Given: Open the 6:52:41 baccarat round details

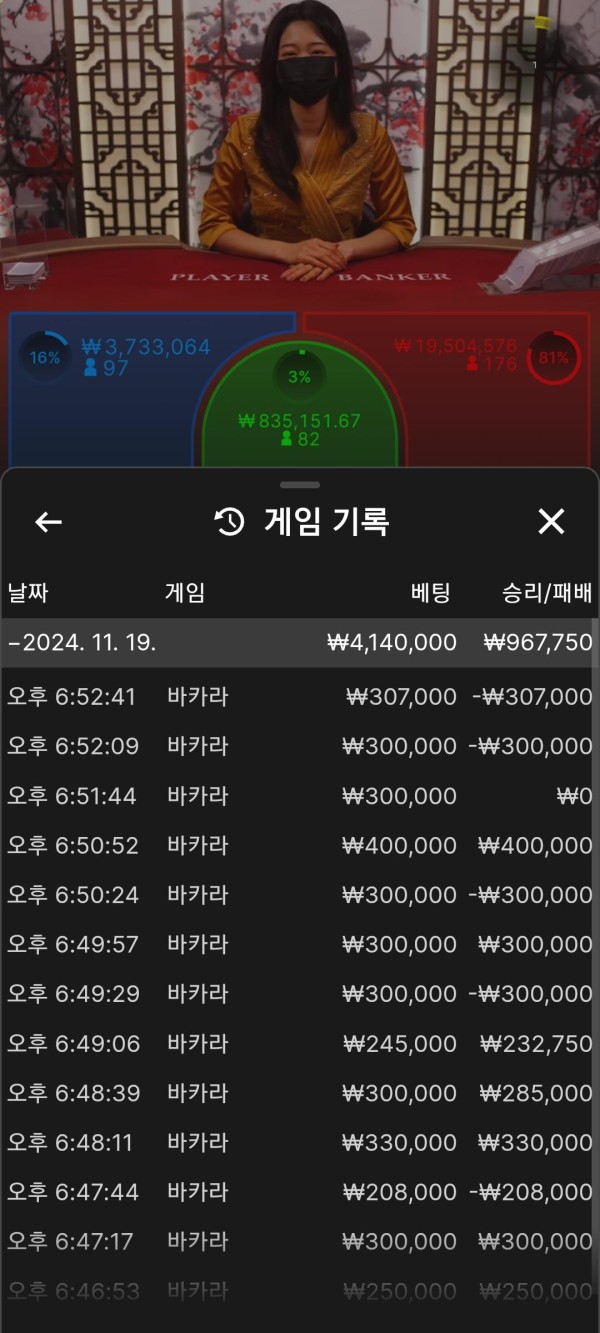Looking at the screenshot, I should click(300, 697).
